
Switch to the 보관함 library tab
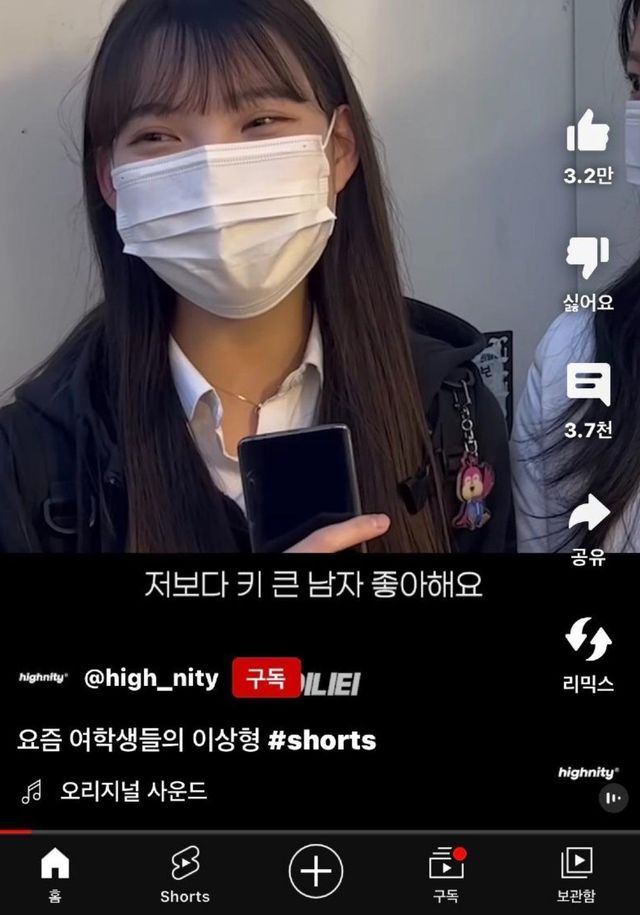click(x=576, y=872)
